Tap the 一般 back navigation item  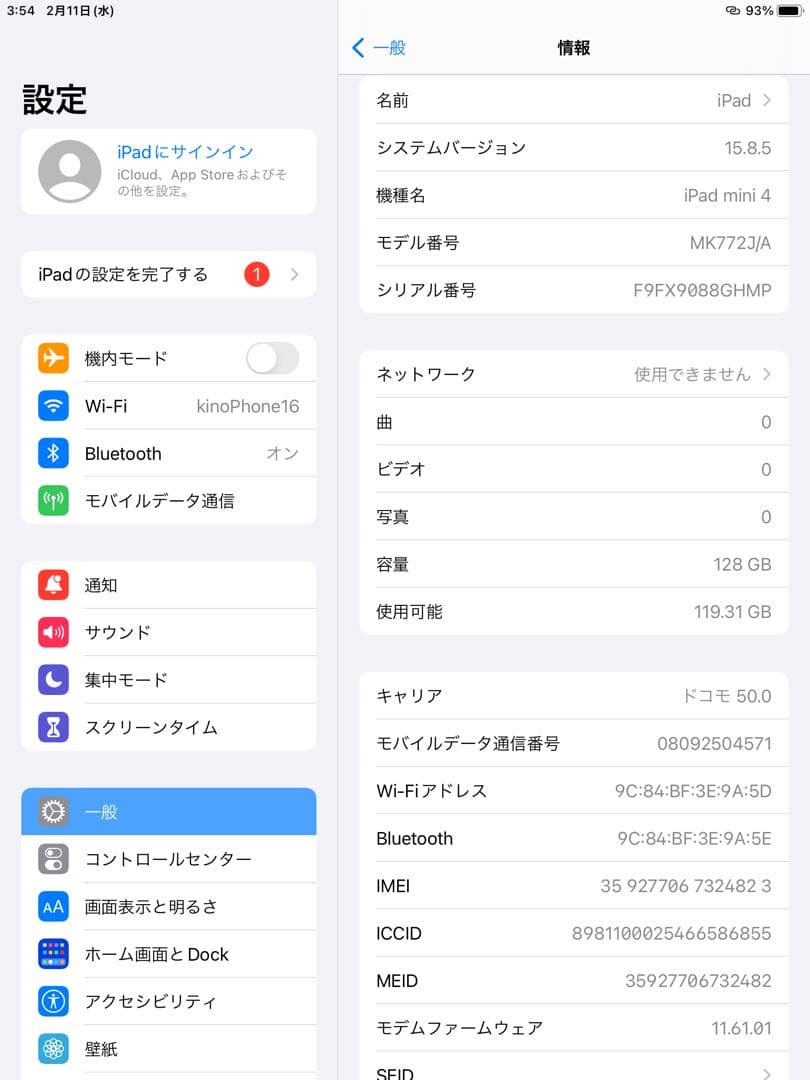click(x=388, y=47)
